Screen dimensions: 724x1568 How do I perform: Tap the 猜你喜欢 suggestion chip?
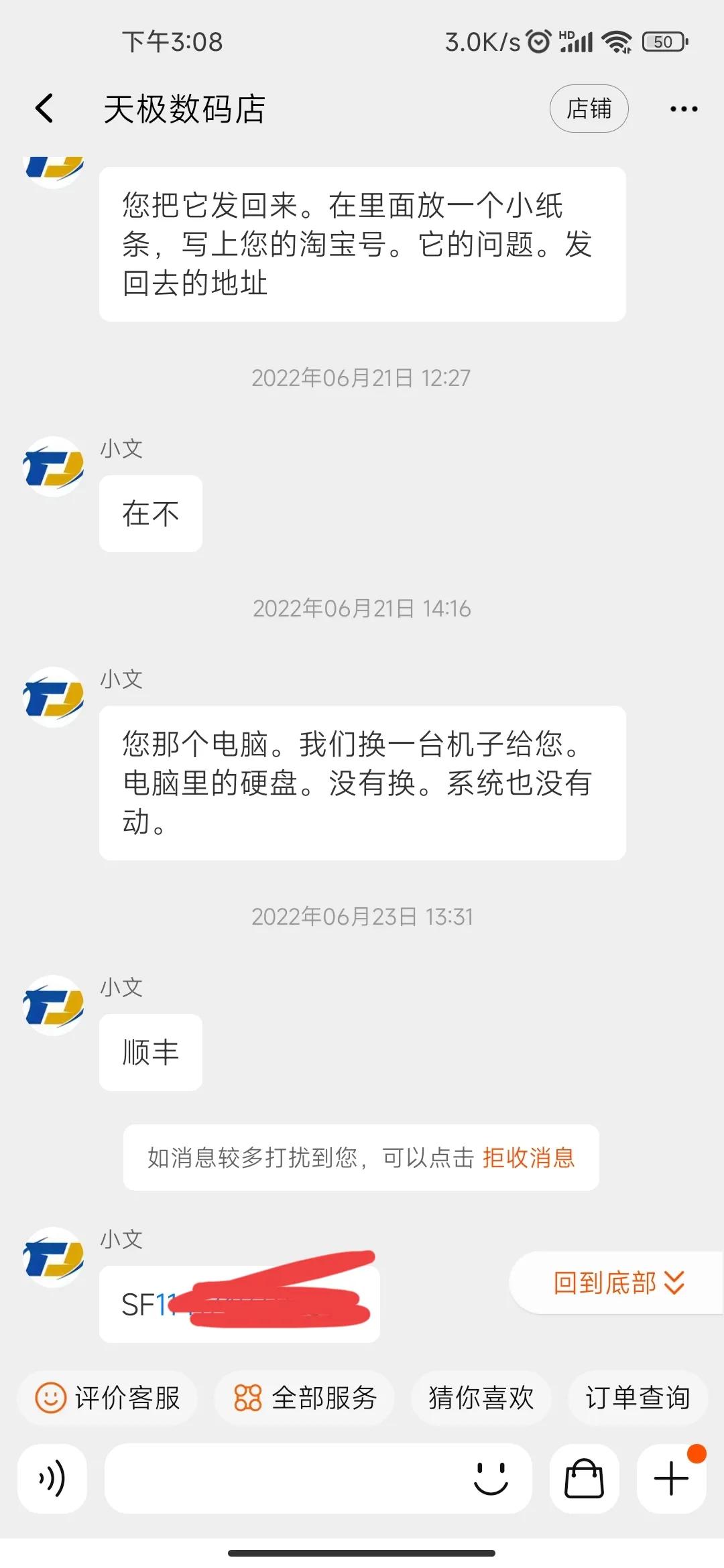point(481,1398)
